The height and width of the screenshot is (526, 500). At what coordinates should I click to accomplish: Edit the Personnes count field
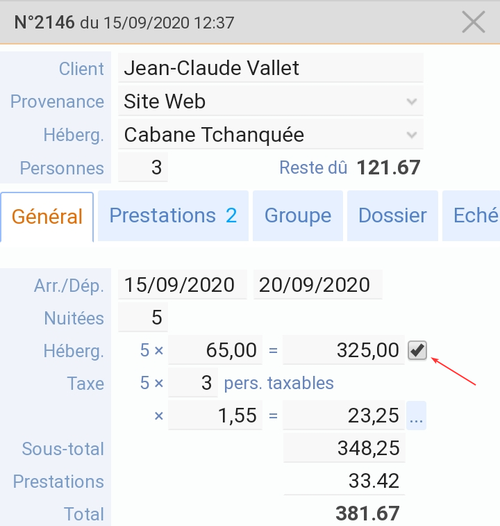click(x=143, y=167)
